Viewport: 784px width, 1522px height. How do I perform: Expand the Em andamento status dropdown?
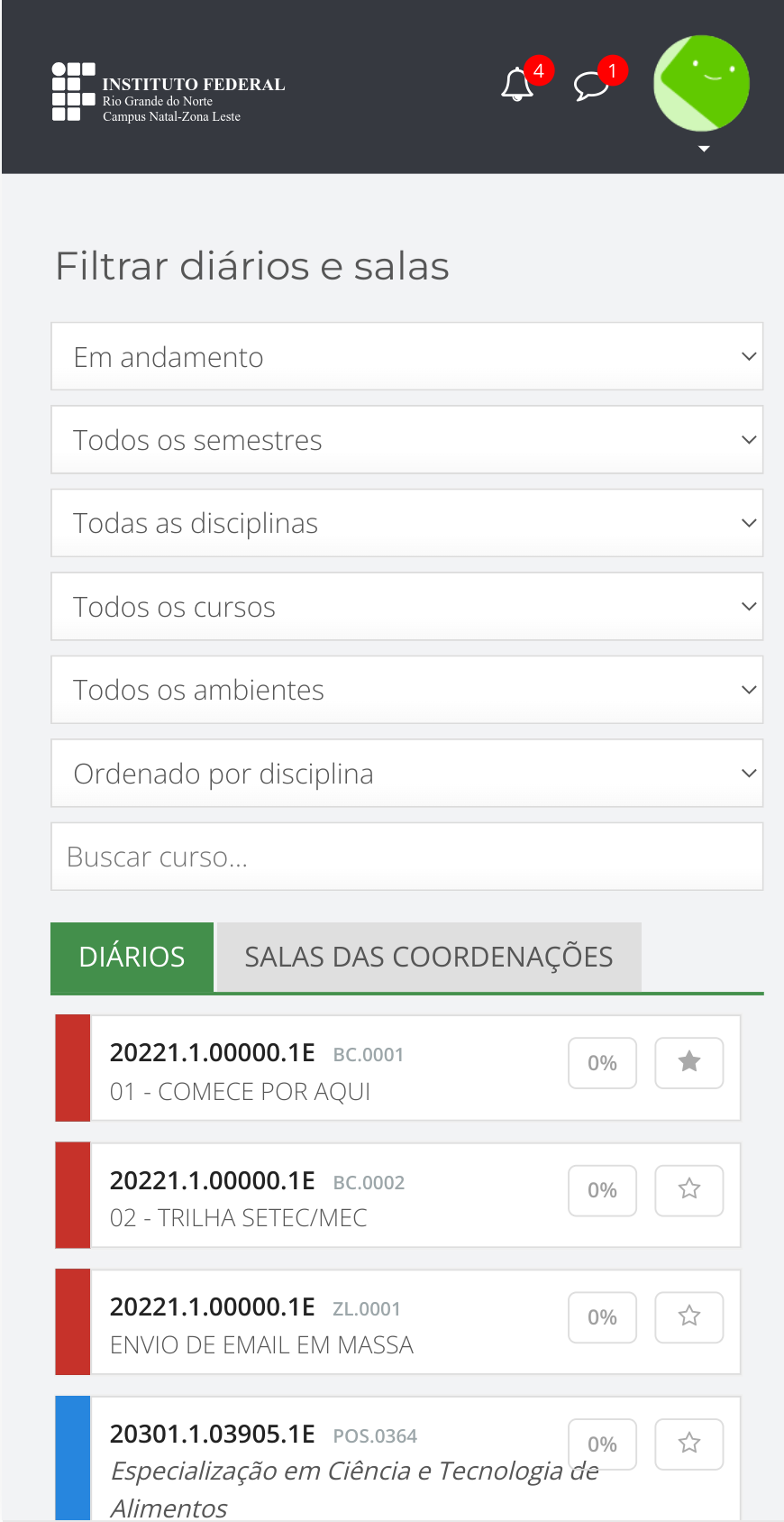coord(406,356)
